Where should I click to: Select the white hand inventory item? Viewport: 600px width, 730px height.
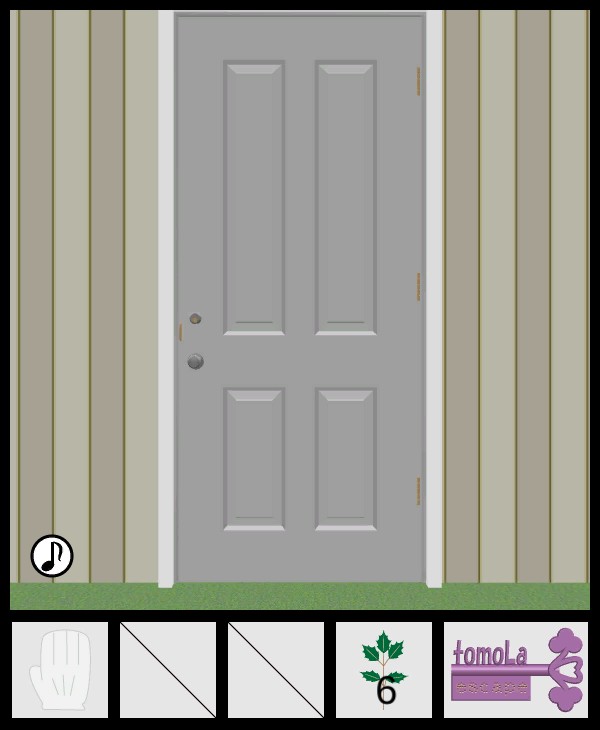point(60,670)
